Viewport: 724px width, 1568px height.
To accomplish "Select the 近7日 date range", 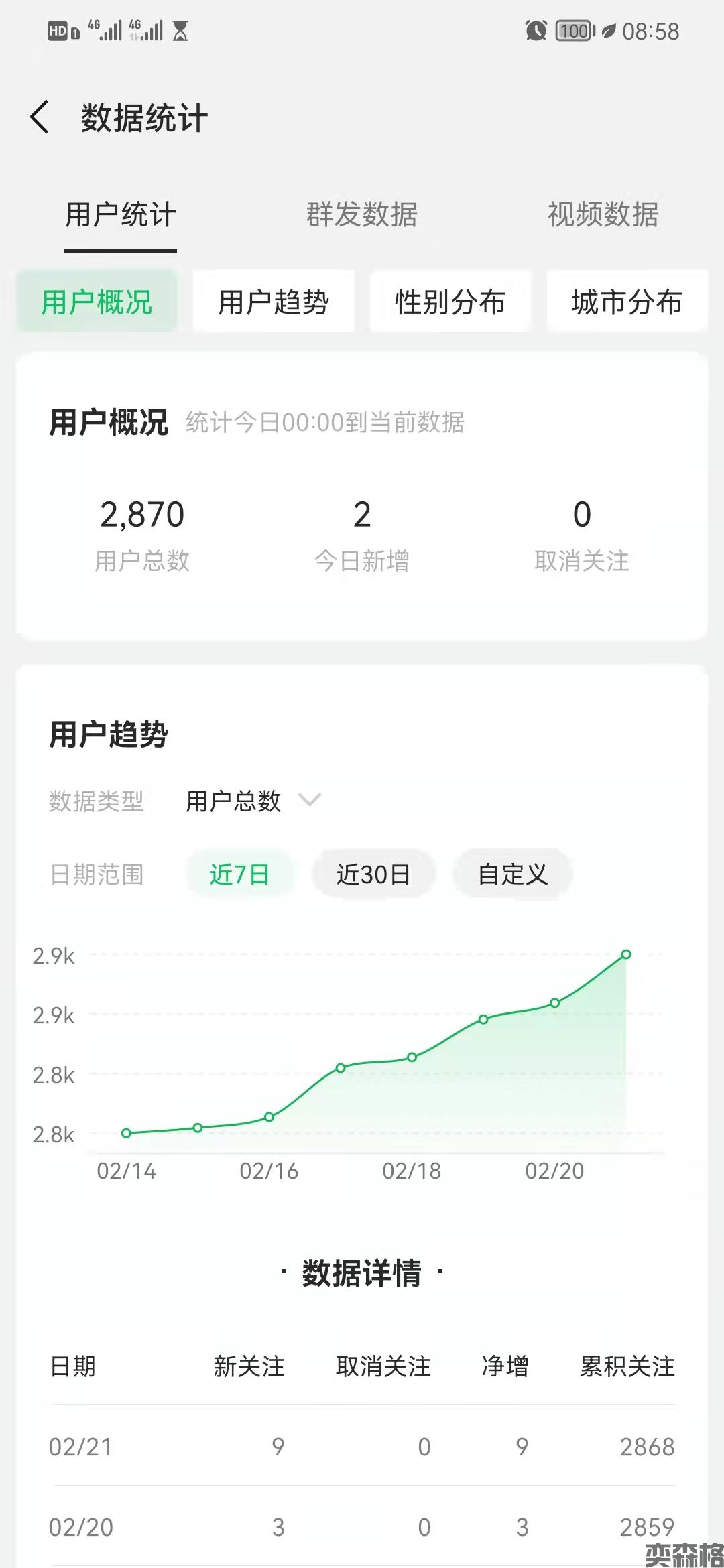I will click(239, 874).
